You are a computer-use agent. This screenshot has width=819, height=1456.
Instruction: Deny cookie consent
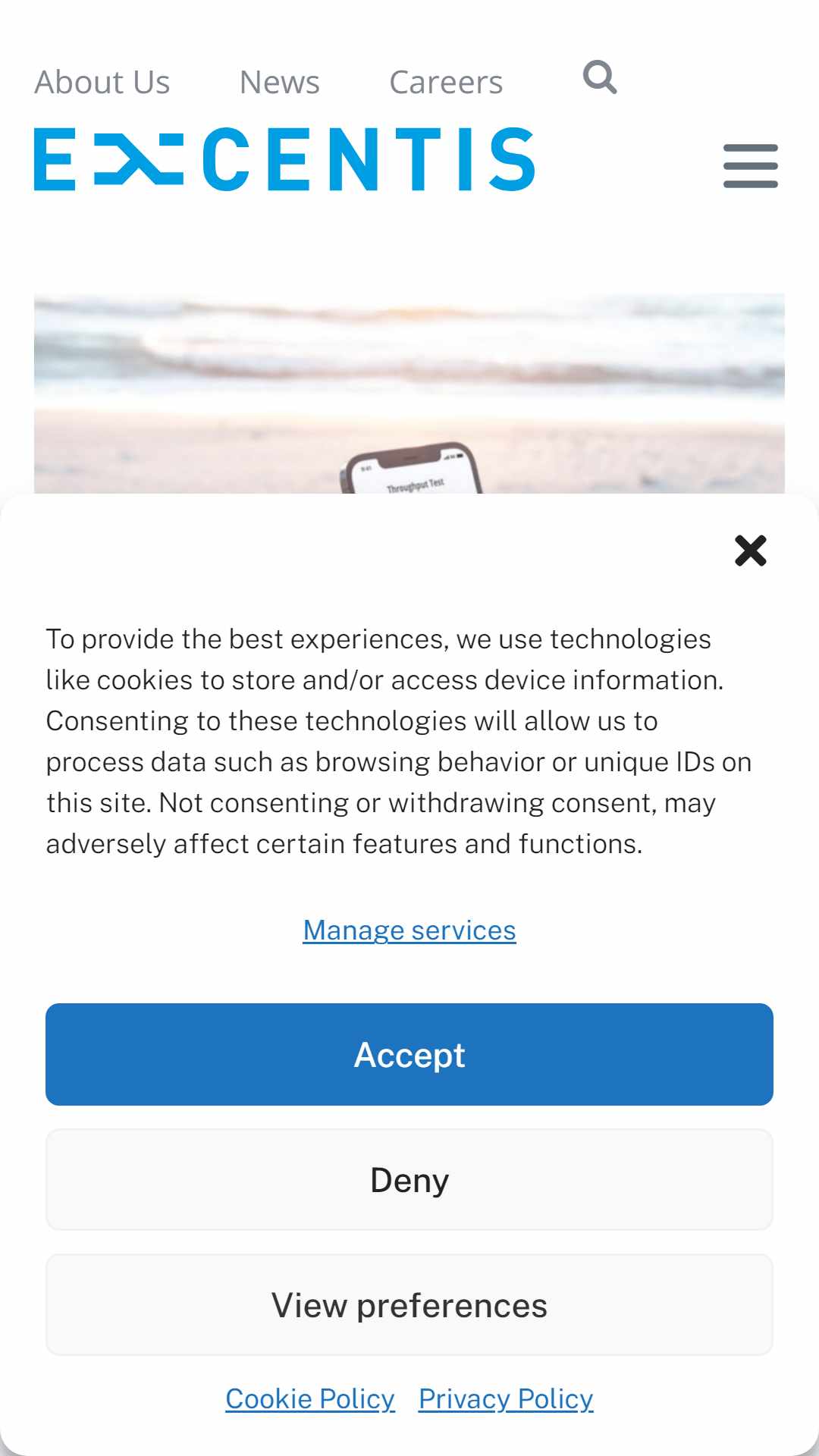[409, 1180]
